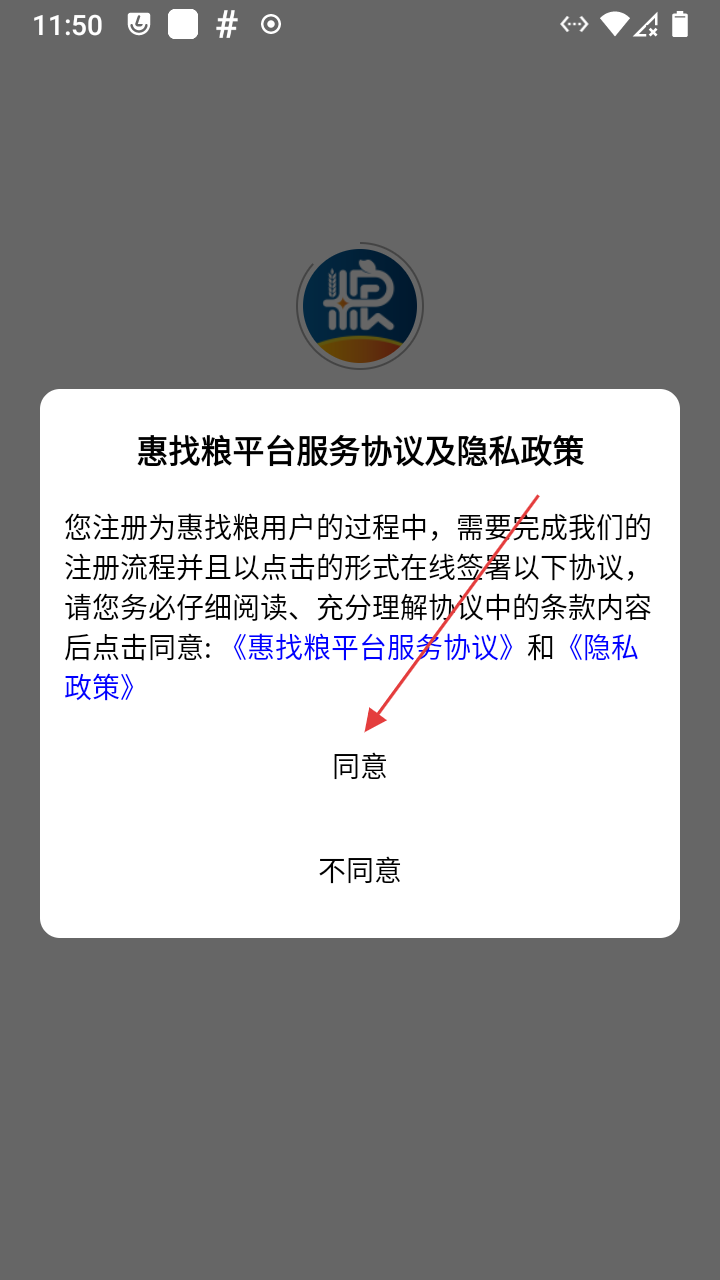Decline by choosing 不同意
Screen dimensions: 720x1280
coord(360,871)
